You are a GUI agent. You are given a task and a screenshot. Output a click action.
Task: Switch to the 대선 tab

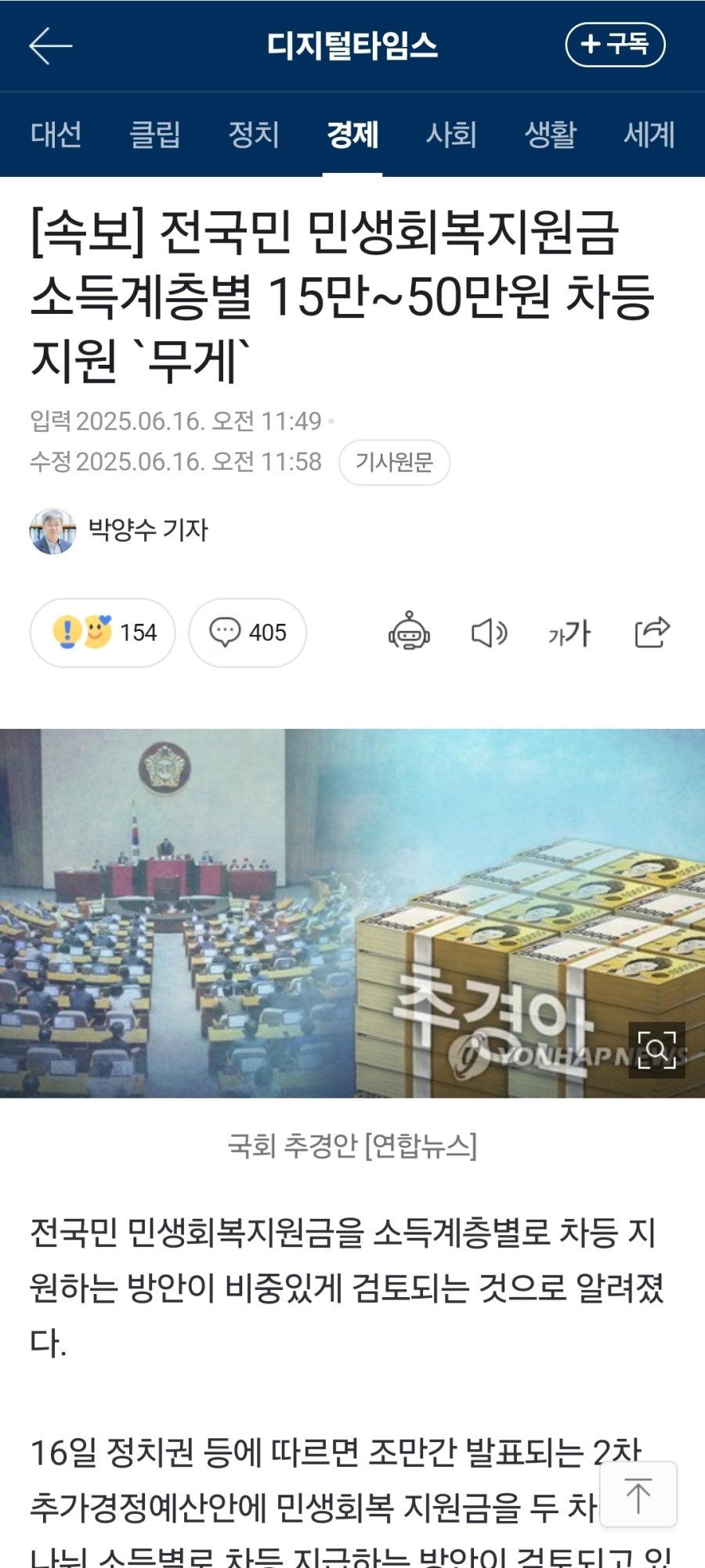[56, 135]
